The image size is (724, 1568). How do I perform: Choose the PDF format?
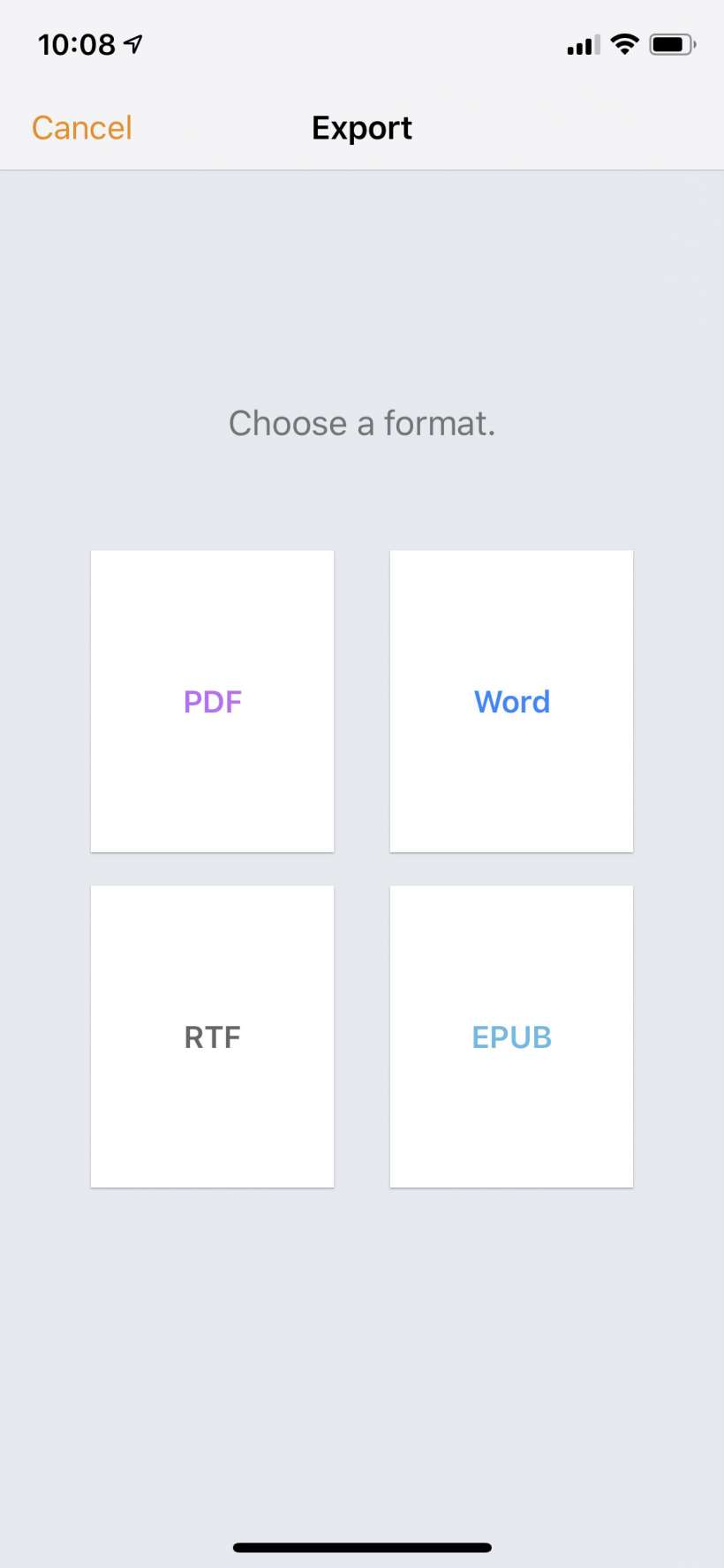coord(212,701)
